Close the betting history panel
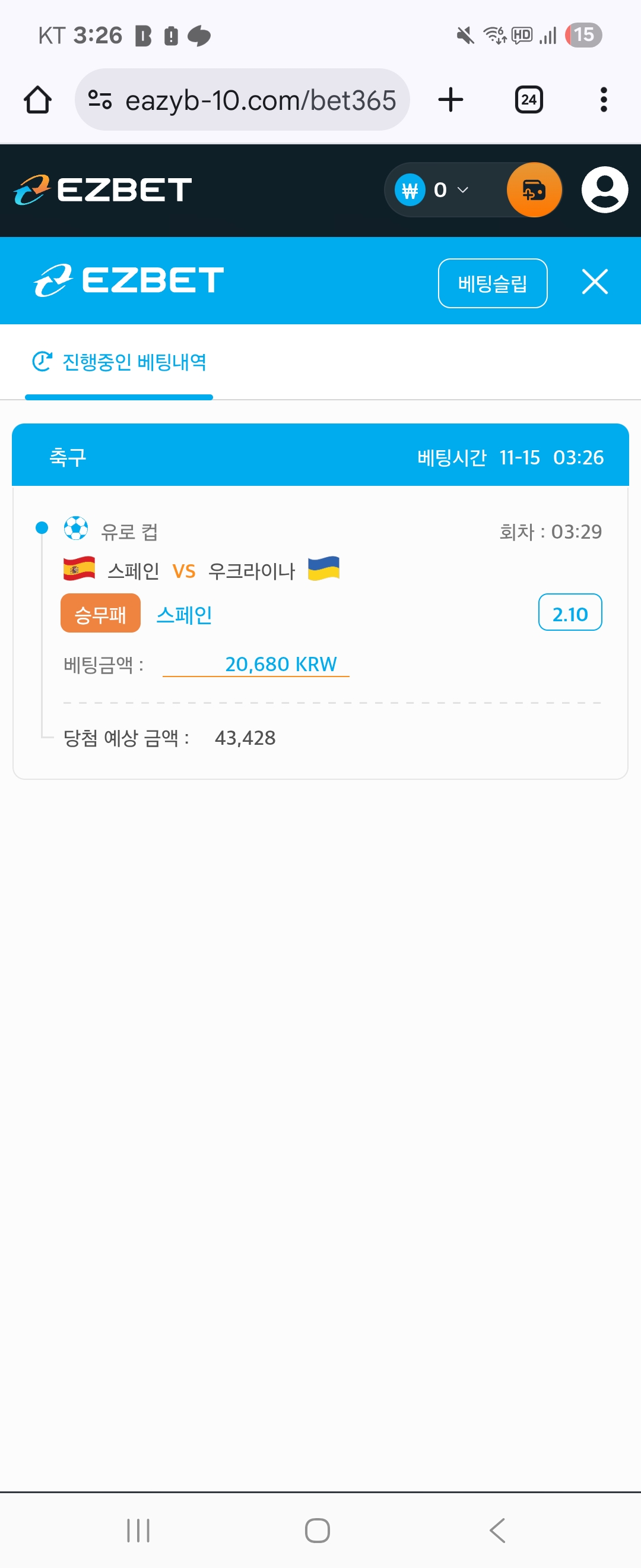 coord(594,282)
